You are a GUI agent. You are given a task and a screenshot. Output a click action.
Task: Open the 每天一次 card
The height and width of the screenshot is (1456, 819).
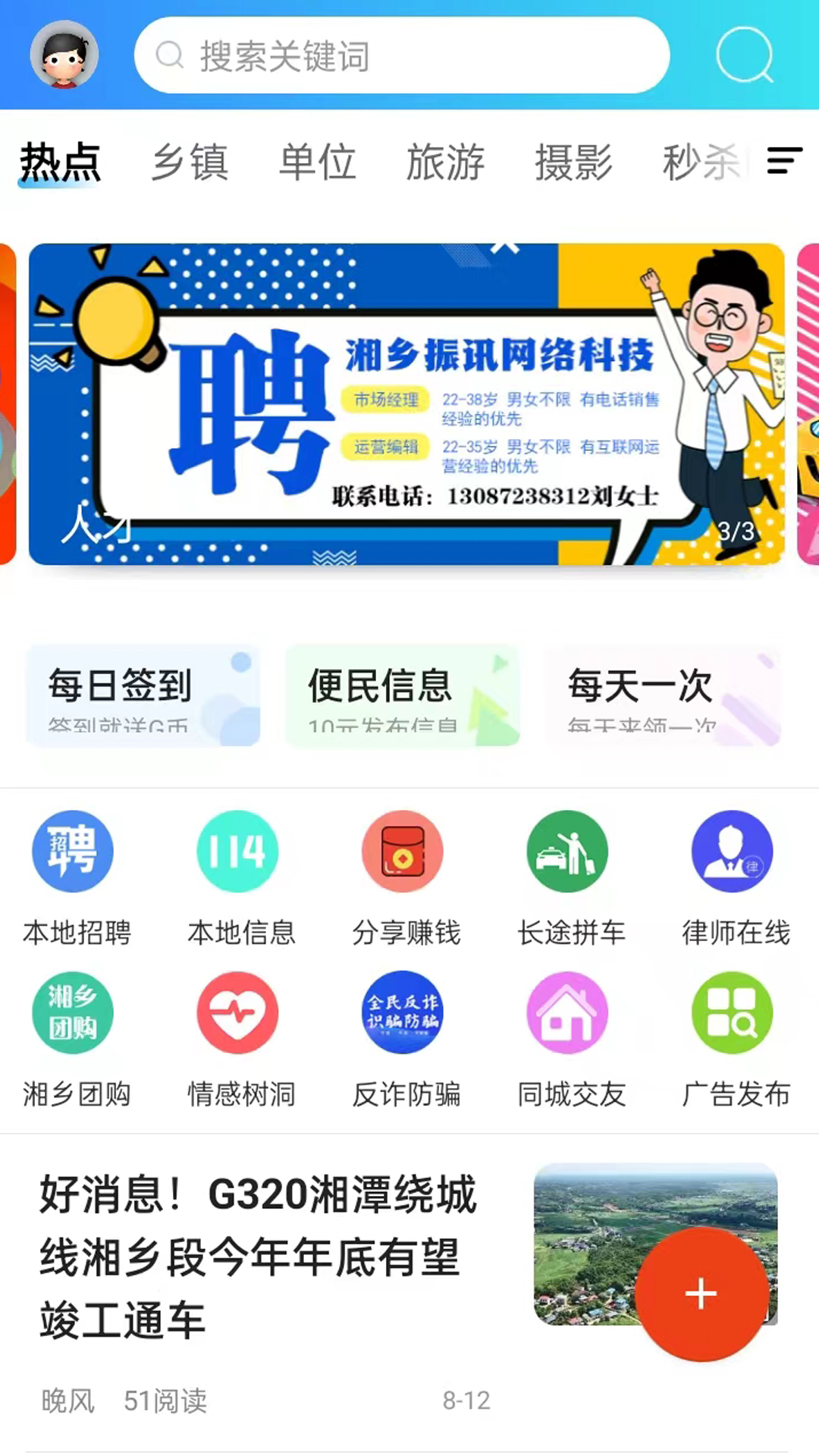(661, 695)
